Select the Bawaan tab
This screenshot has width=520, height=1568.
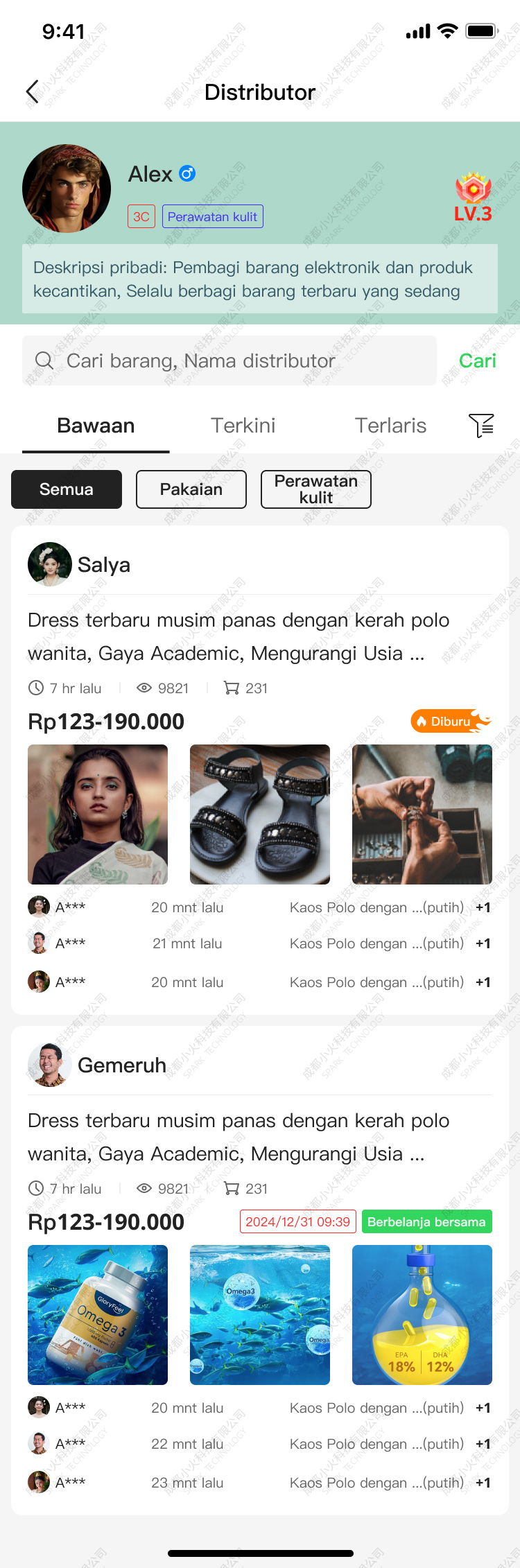coord(96,426)
